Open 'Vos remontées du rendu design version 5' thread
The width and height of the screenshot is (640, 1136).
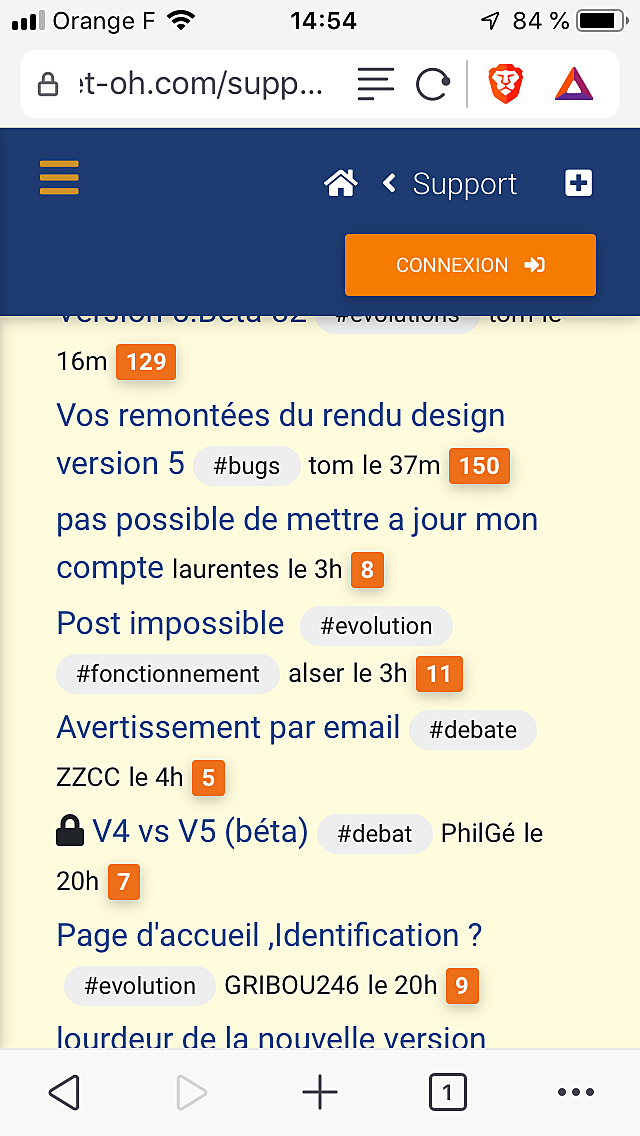(x=280, y=439)
